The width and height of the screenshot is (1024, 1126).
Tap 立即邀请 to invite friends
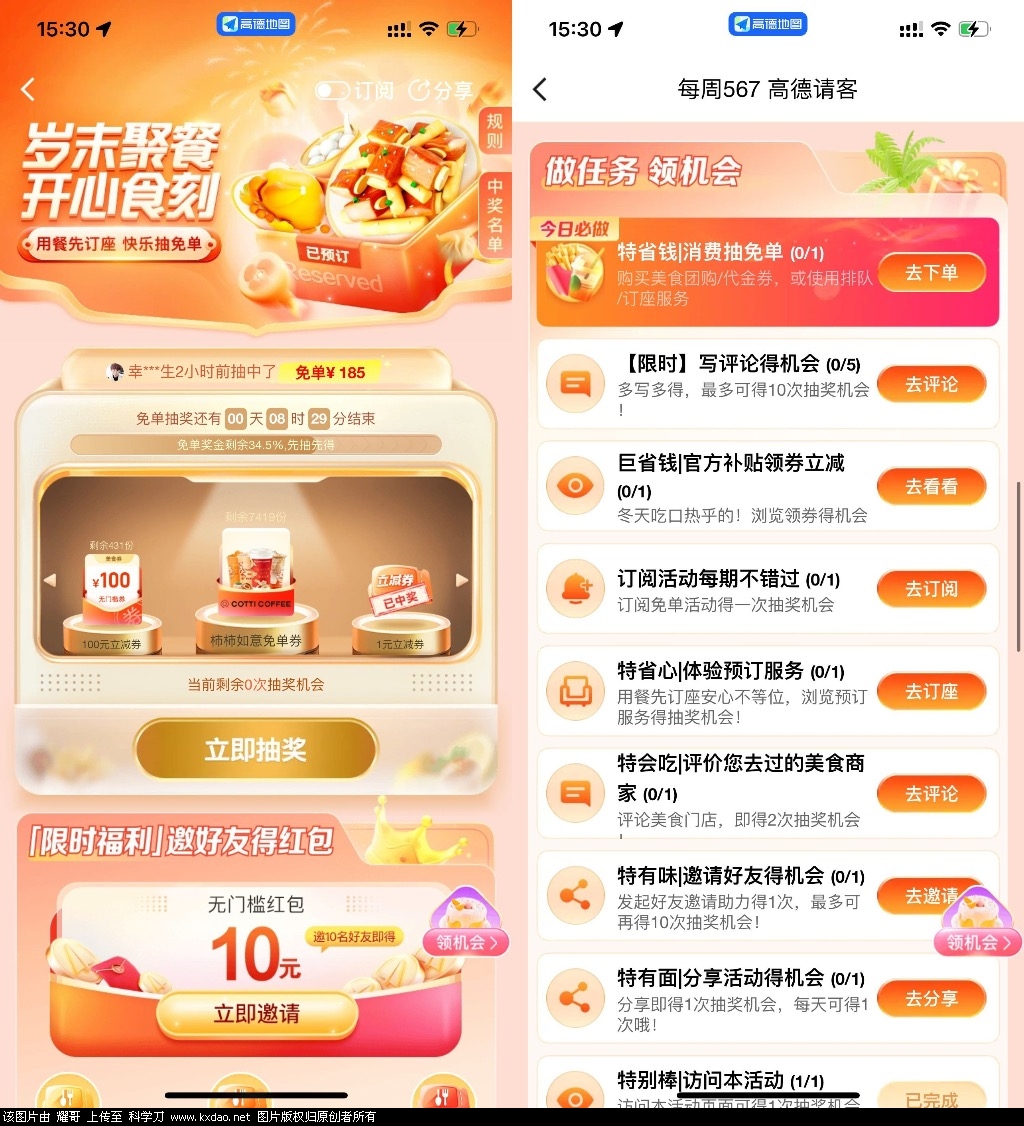tap(256, 1014)
